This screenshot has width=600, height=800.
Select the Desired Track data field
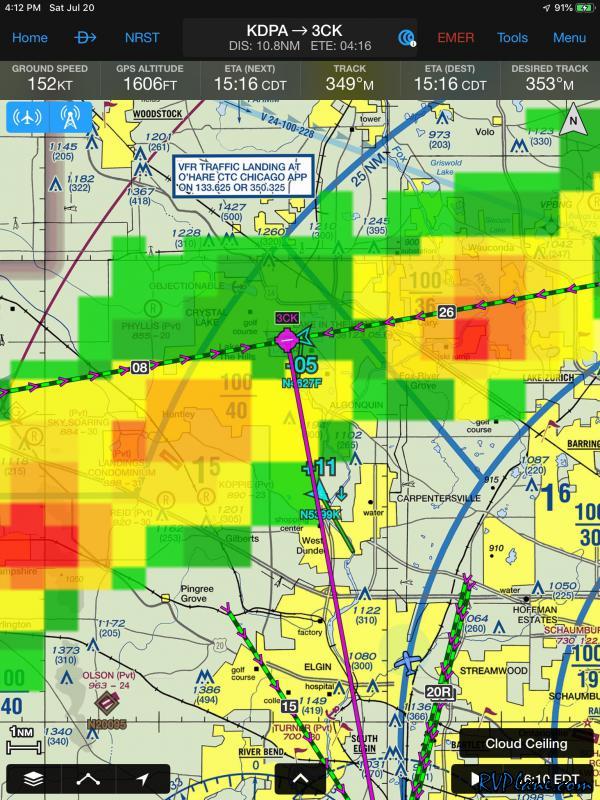point(550,78)
